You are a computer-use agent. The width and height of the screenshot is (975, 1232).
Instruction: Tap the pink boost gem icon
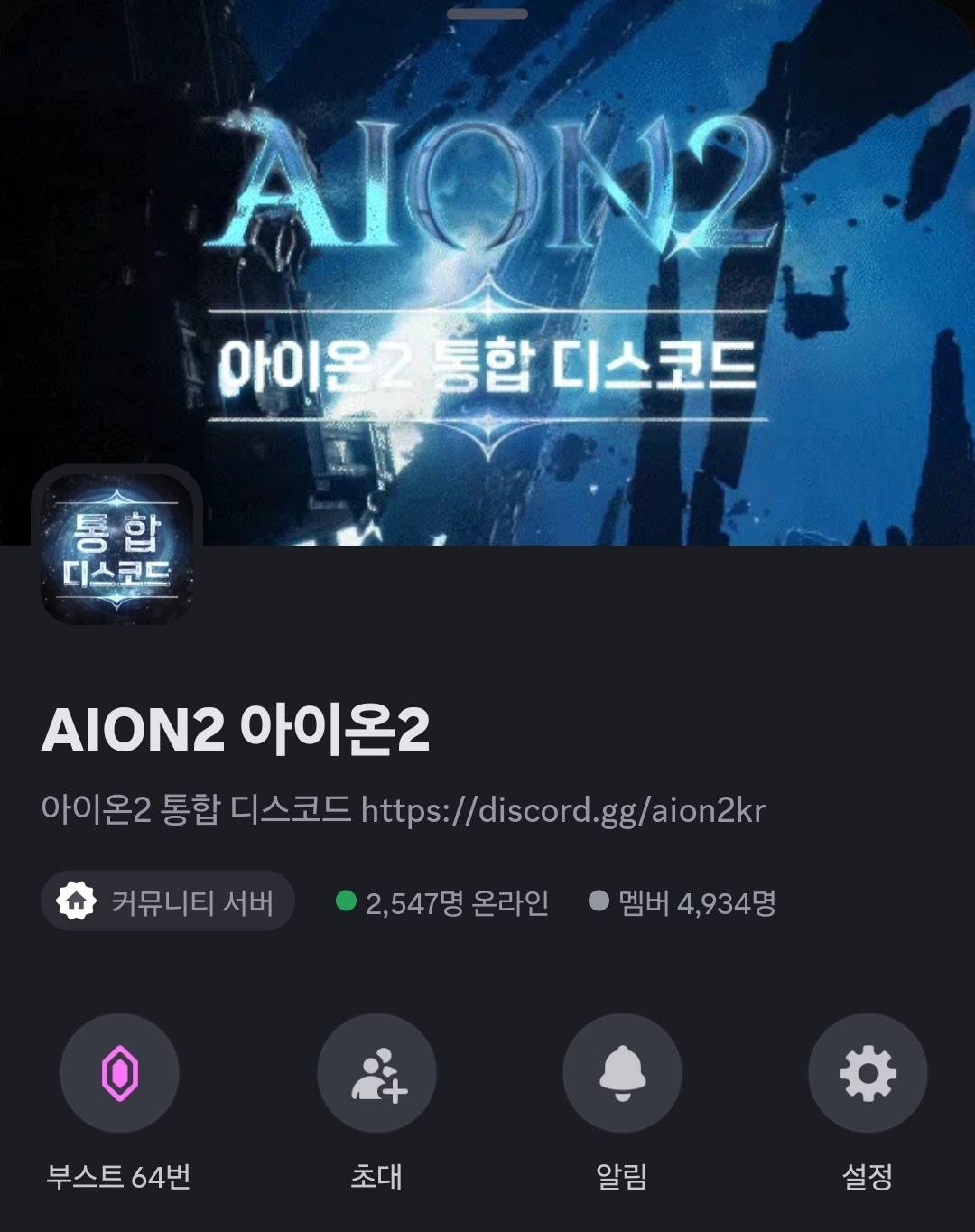pos(121,1073)
